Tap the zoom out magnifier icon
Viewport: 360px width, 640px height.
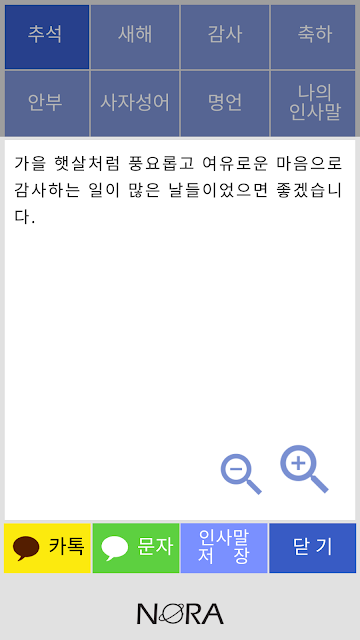241,474
